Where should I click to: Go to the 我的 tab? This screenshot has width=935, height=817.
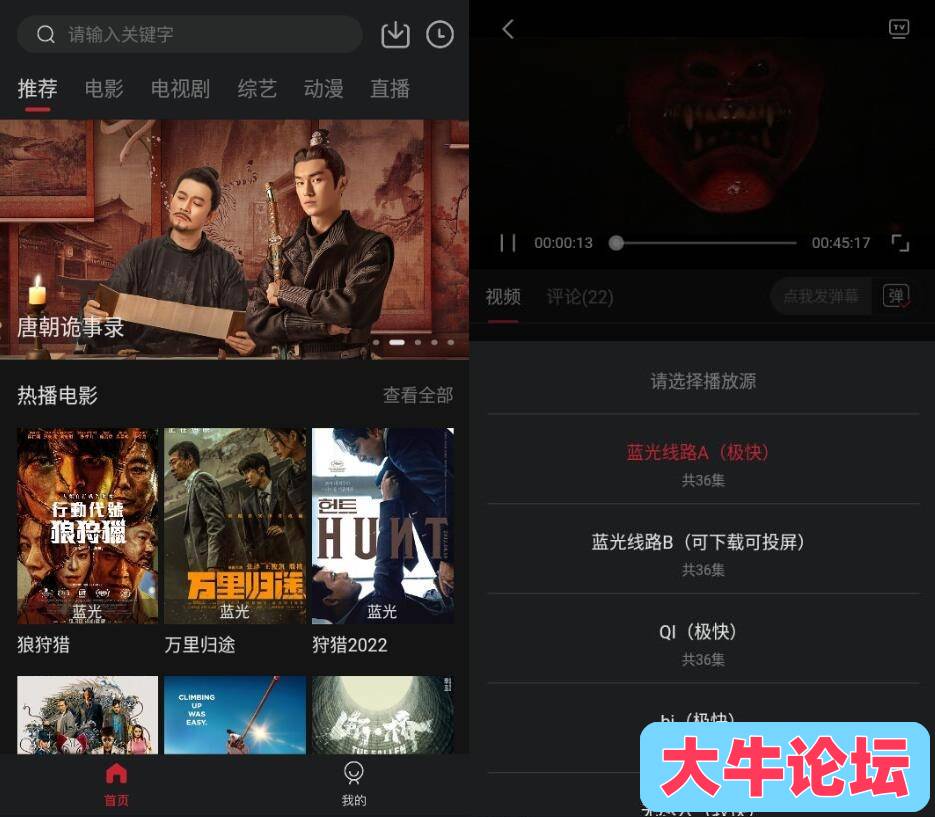point(353,783)
